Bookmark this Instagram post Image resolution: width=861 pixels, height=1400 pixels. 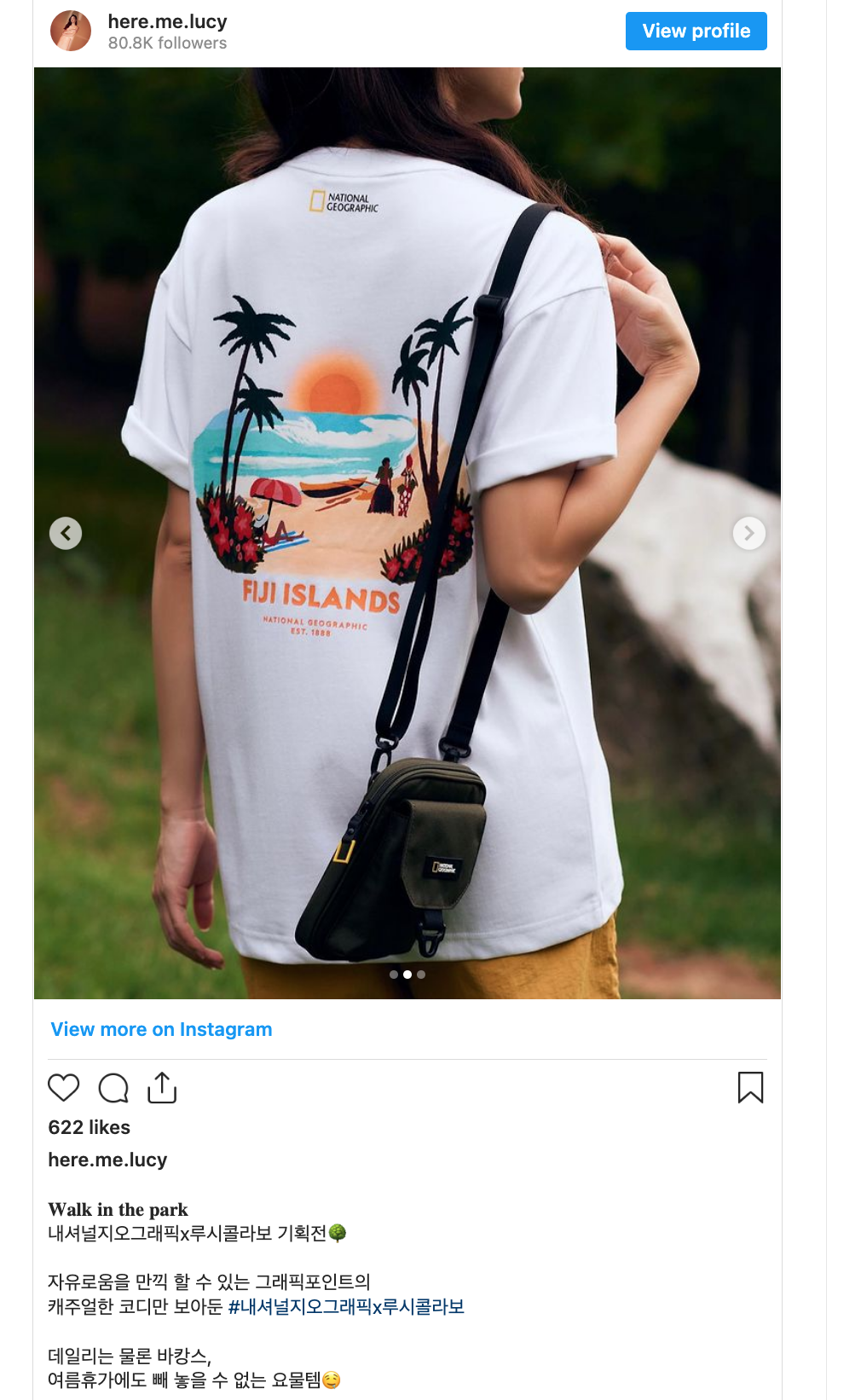(750, 1087)
